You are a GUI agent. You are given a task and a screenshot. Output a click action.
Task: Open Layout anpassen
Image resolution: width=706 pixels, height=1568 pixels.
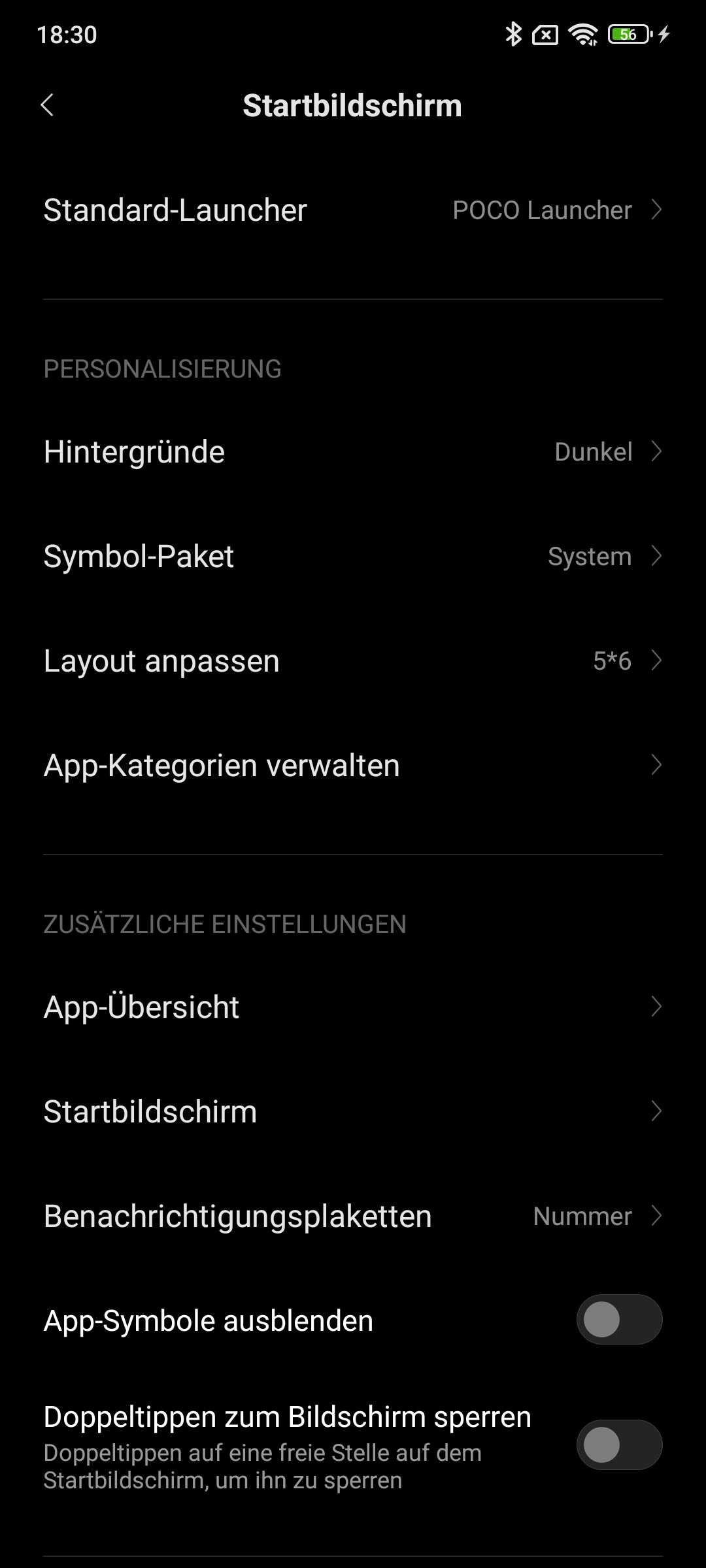click(353, 661)
